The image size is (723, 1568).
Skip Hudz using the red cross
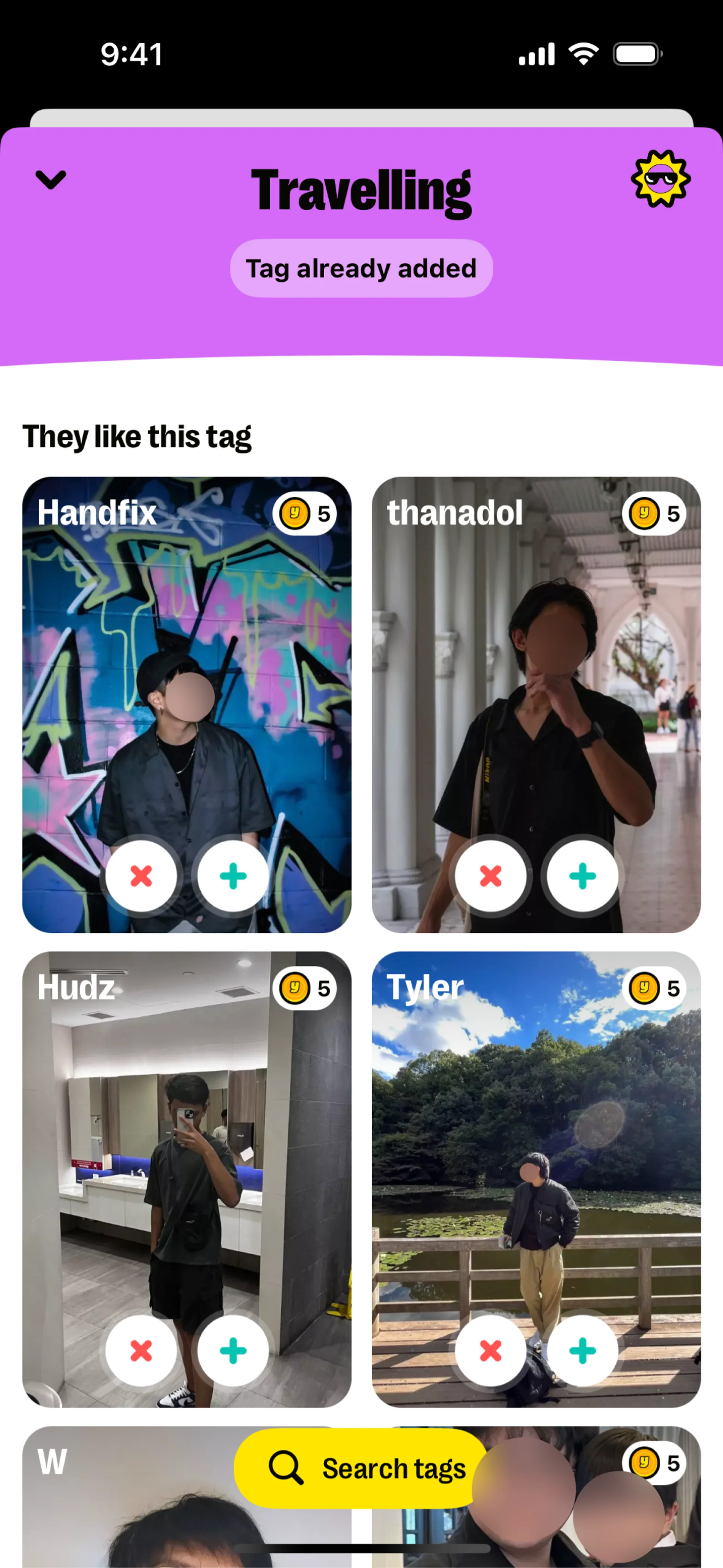(141, 1351)
